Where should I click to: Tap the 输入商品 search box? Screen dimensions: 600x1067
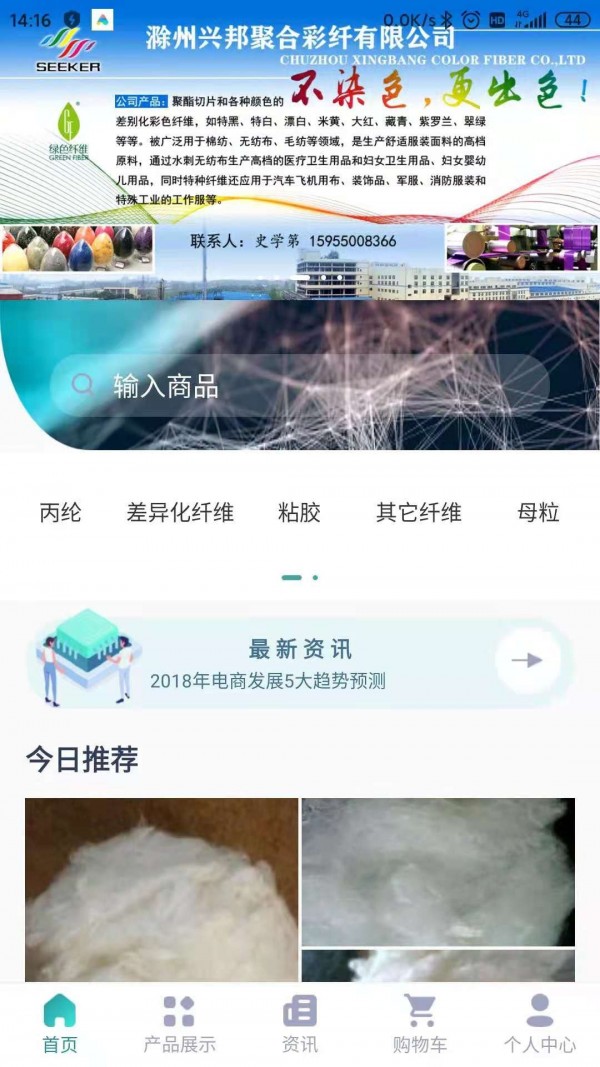click(x=300, y=386)
